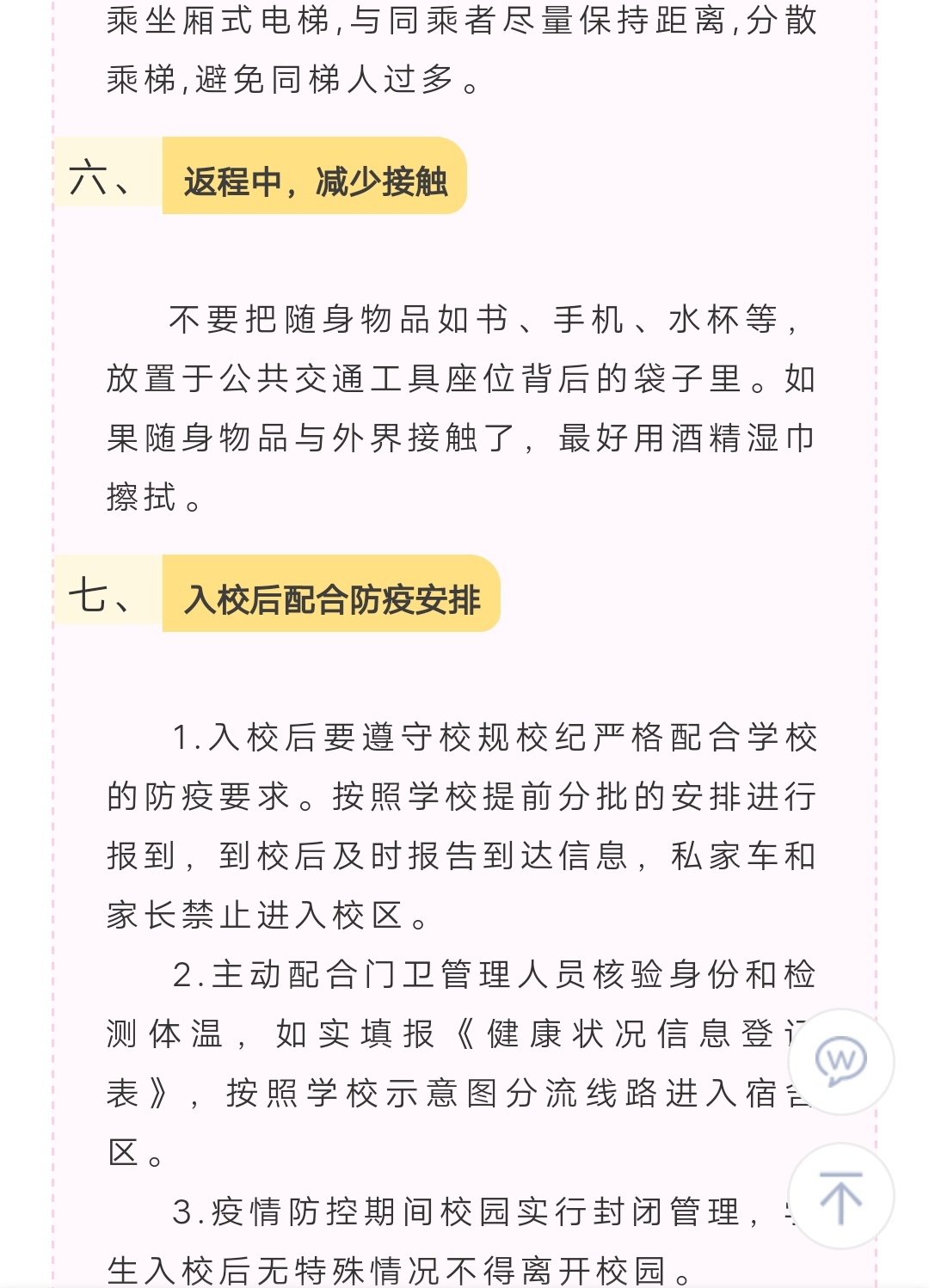Viewport: 929px width, 1288px height.
Task: Jump back to top of article
Action: pos(841,1196)
